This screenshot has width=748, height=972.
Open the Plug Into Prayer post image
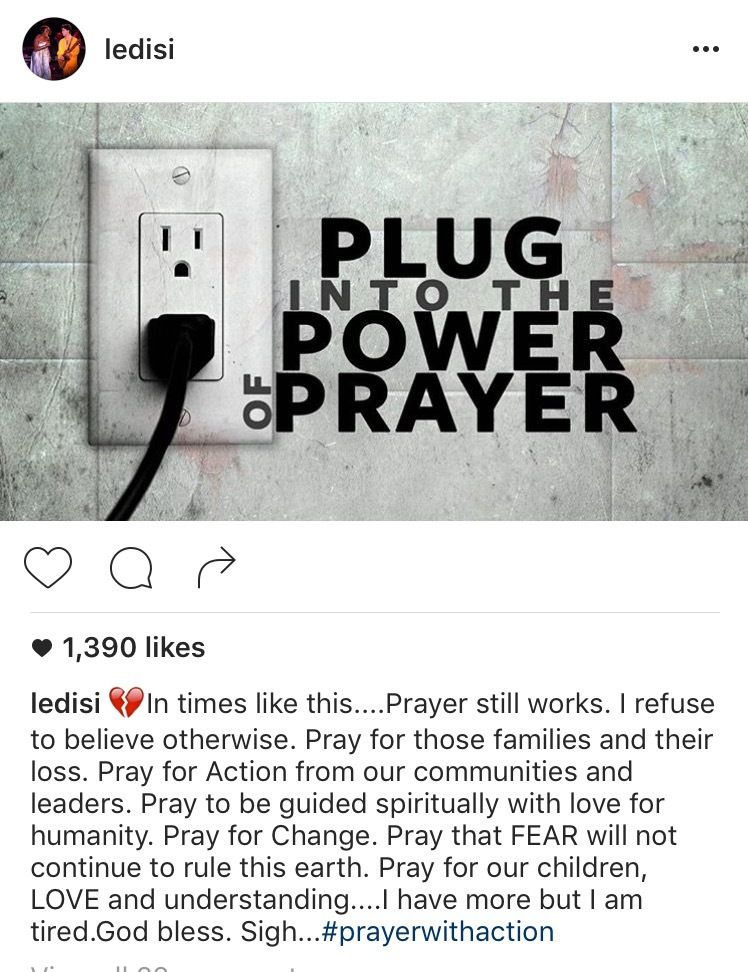[374, 311]
